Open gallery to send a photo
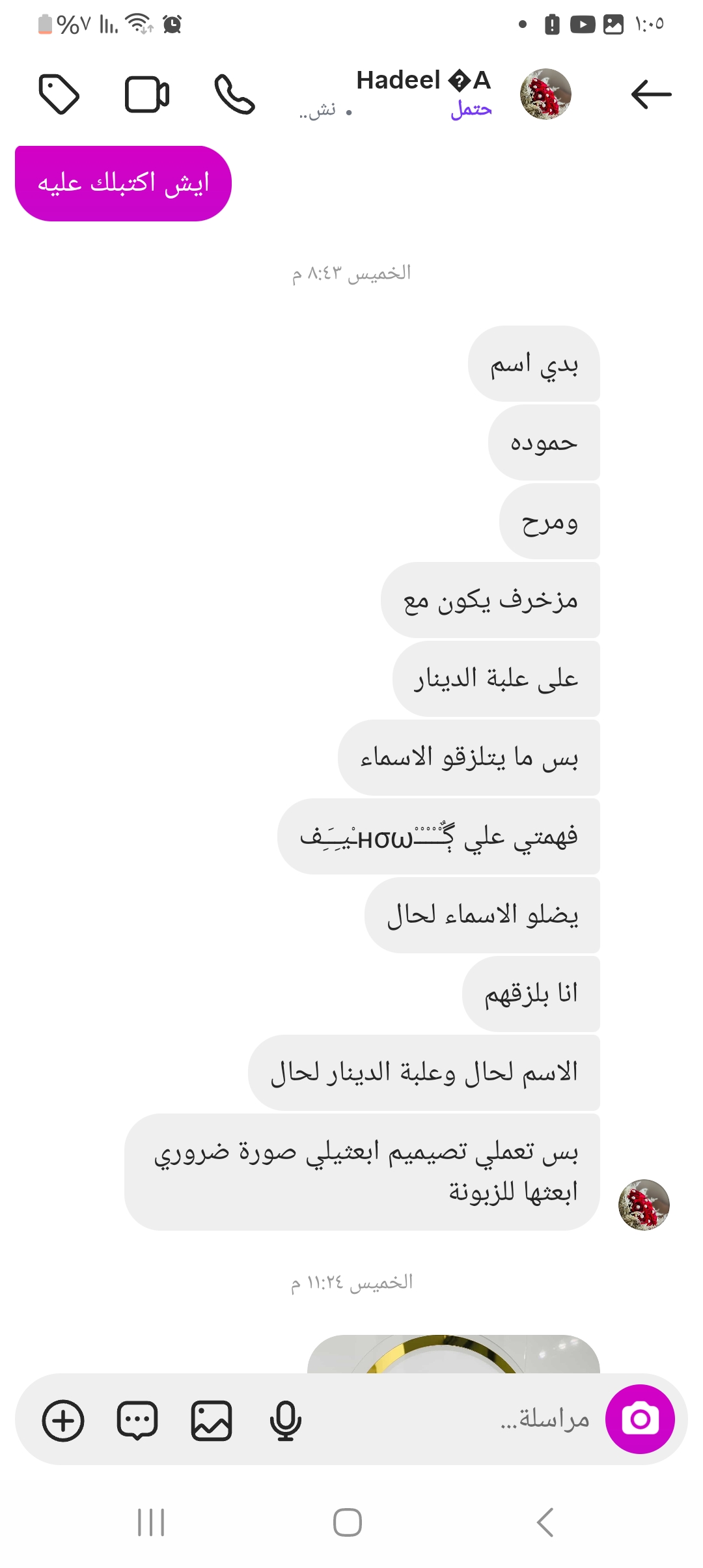703x1568 pixels. [212, 1420]
